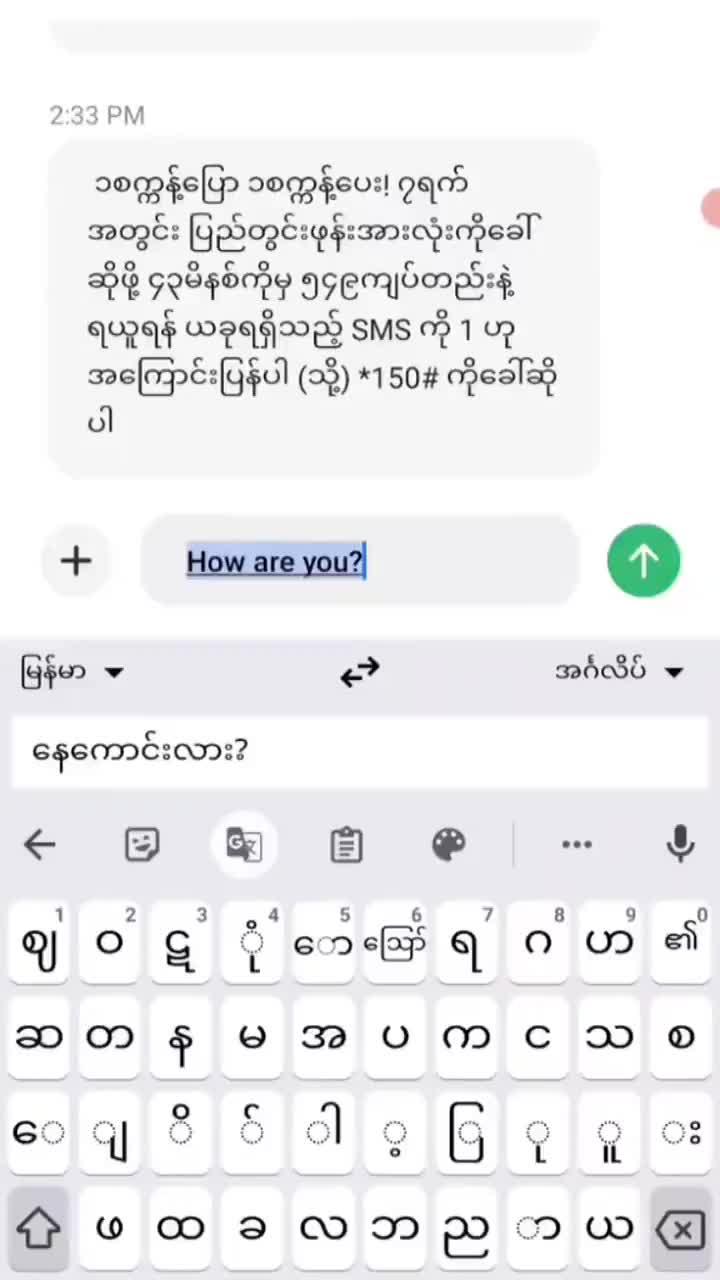The width and height of the screenshot is (720, 1280).
Task: Open the plus attachment button
Action: coord(76,561)
